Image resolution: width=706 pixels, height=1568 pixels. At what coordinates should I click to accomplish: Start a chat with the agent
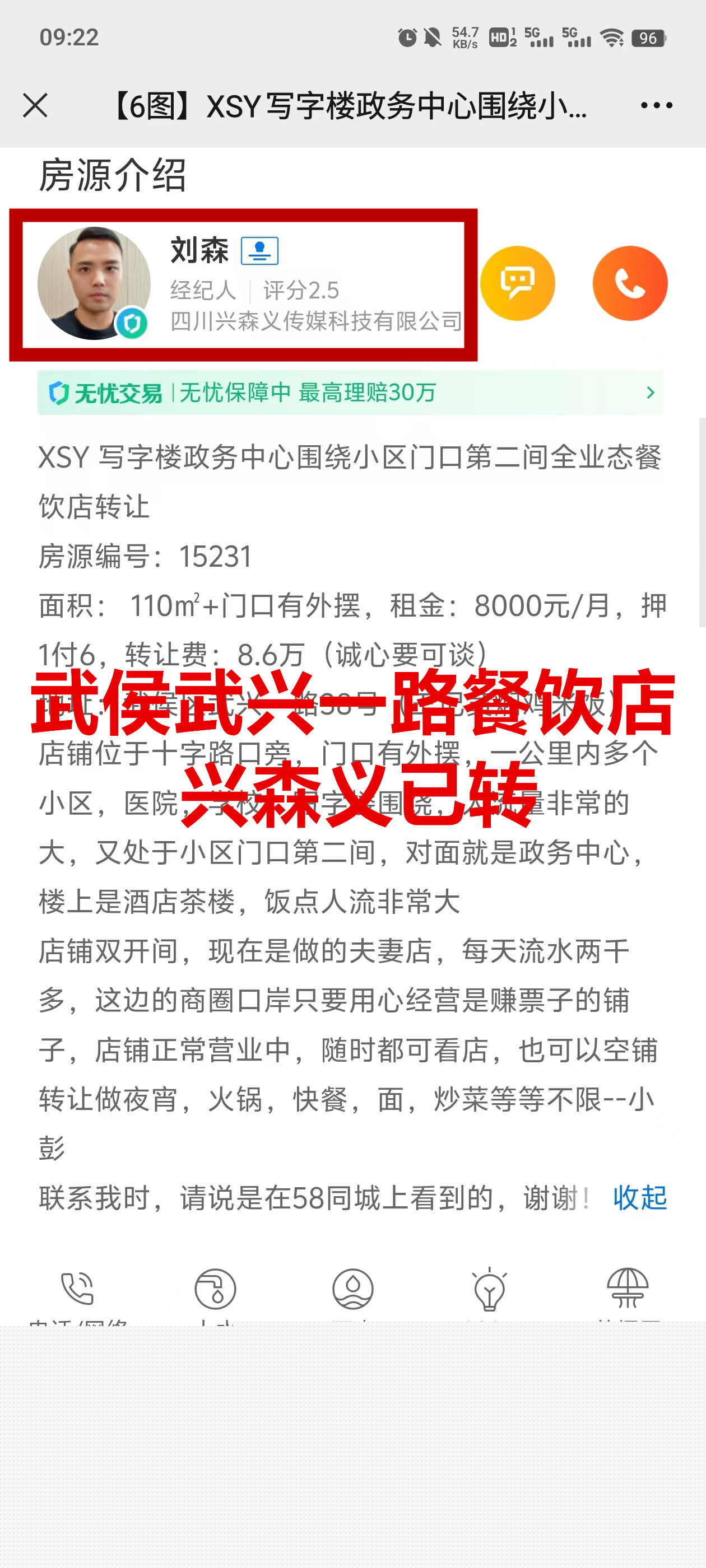[x=517, y=284]
